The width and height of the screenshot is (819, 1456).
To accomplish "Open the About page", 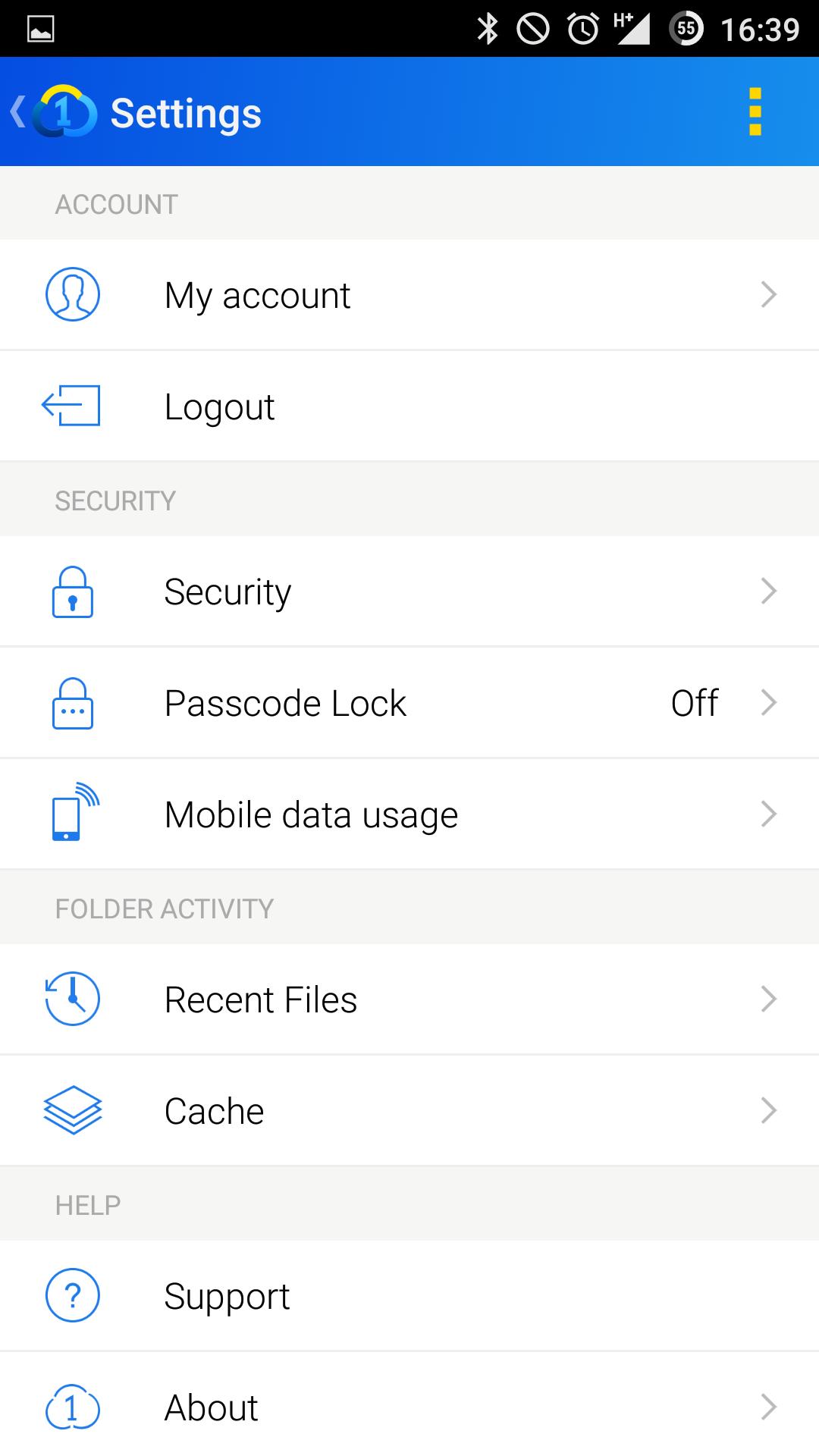I will point(409,1407).
